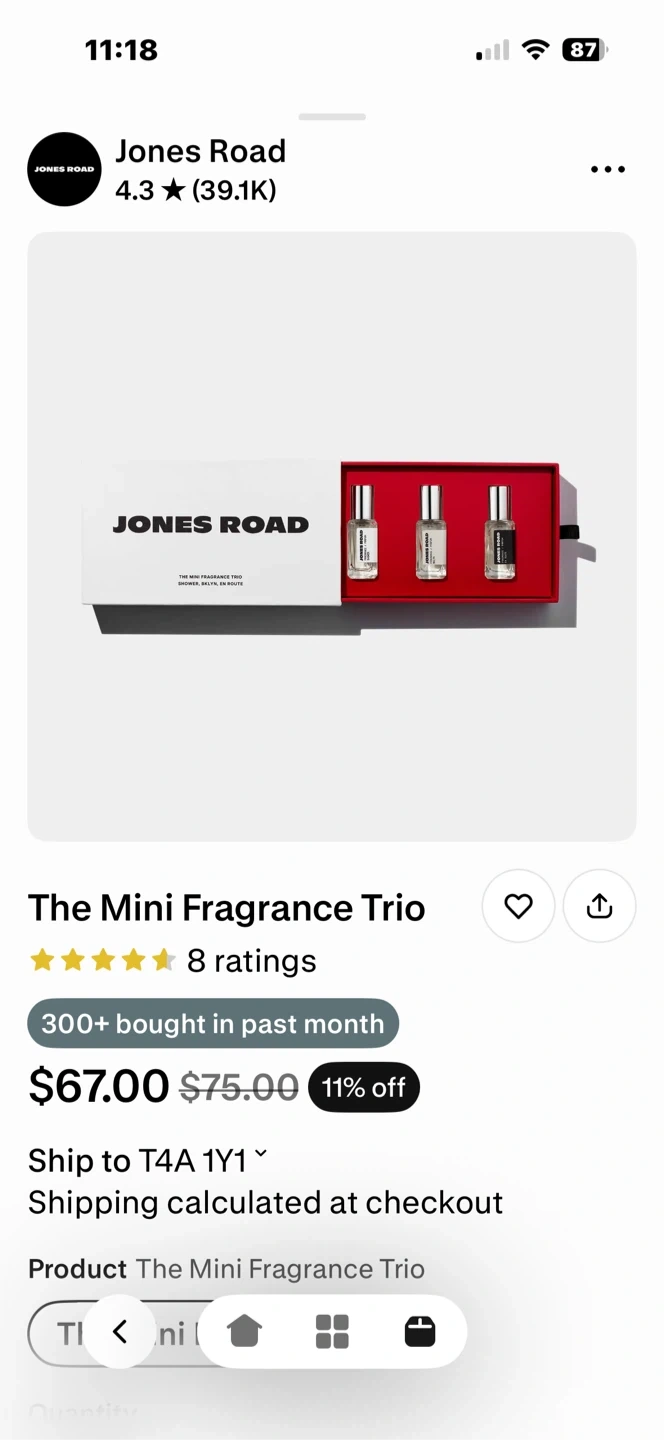The width and height of the screenshot is (664, 1440).
Task: Go back using the floating arrow
Action: point(119,1331)
